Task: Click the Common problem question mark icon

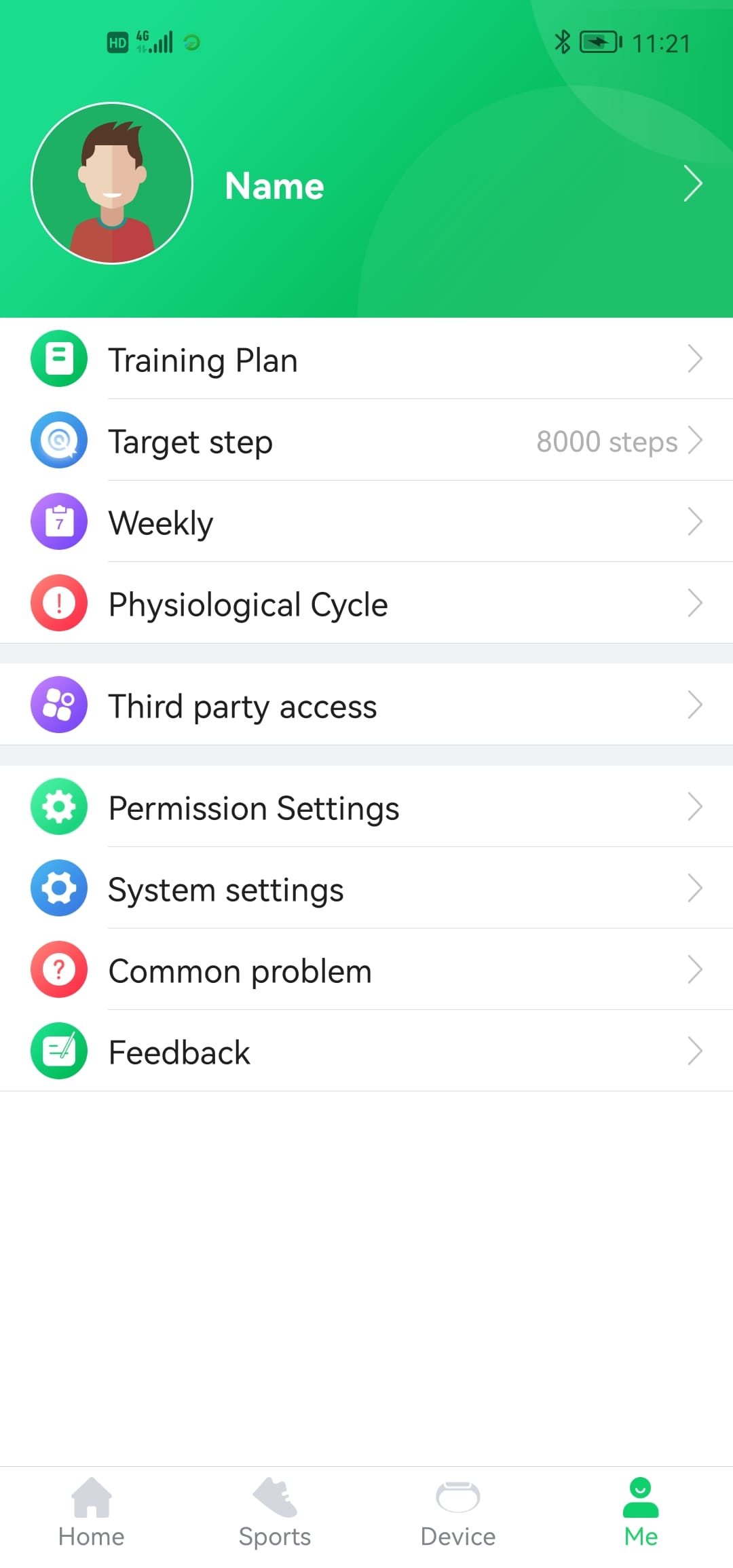Action: point(59,969)
